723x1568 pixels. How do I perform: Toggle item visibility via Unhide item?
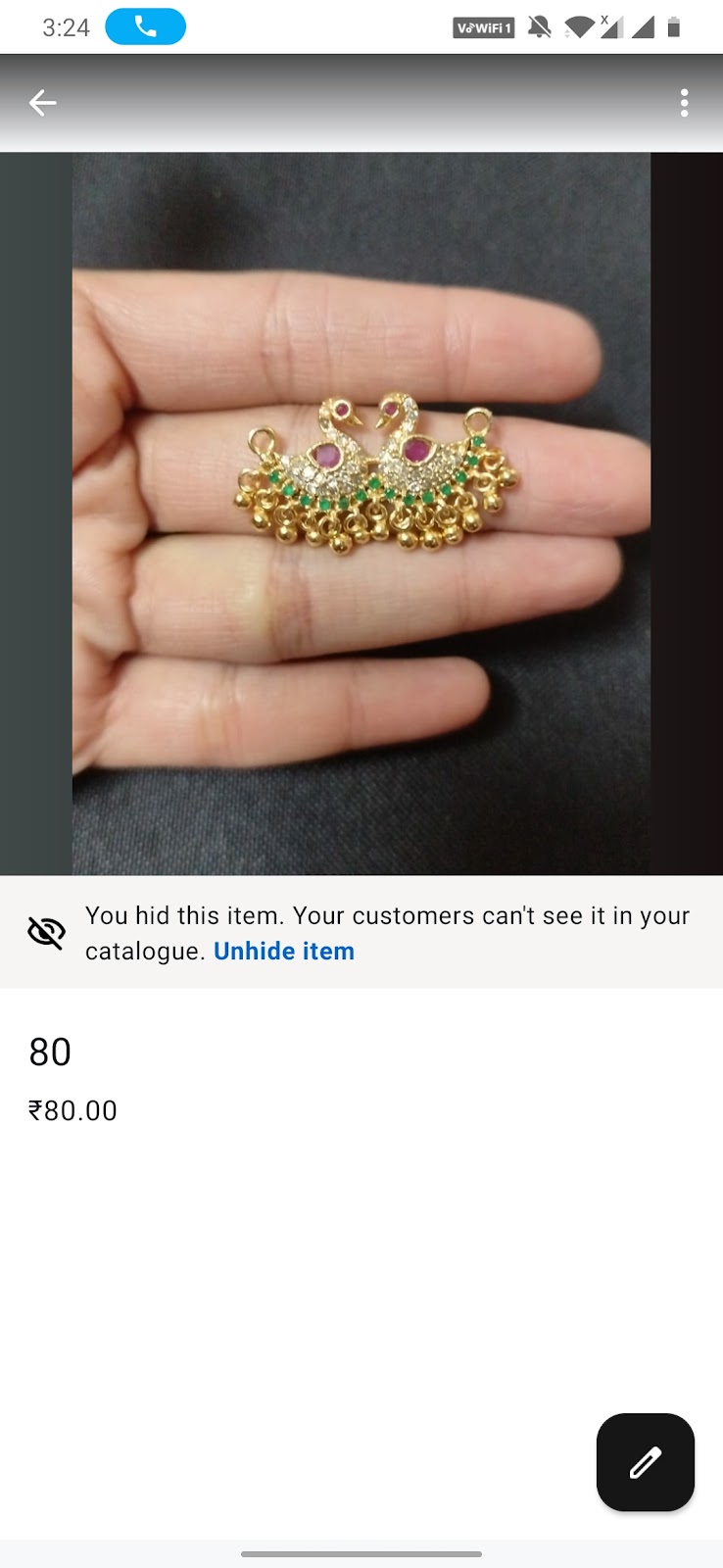pos(283,951)
